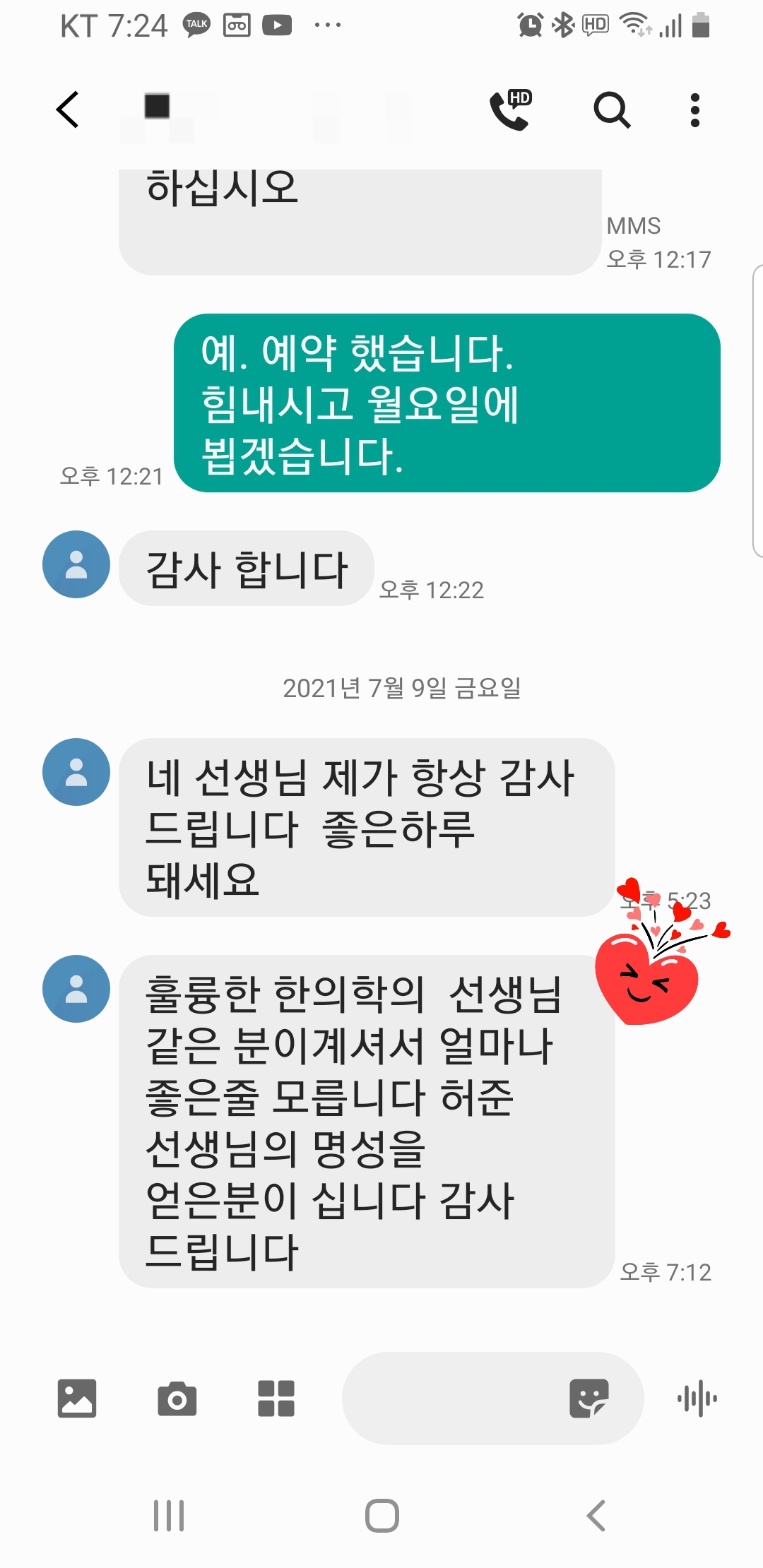The height and width of the screenshot is (1568, 763).
Task: Record a voice message
Action: 697,1398
